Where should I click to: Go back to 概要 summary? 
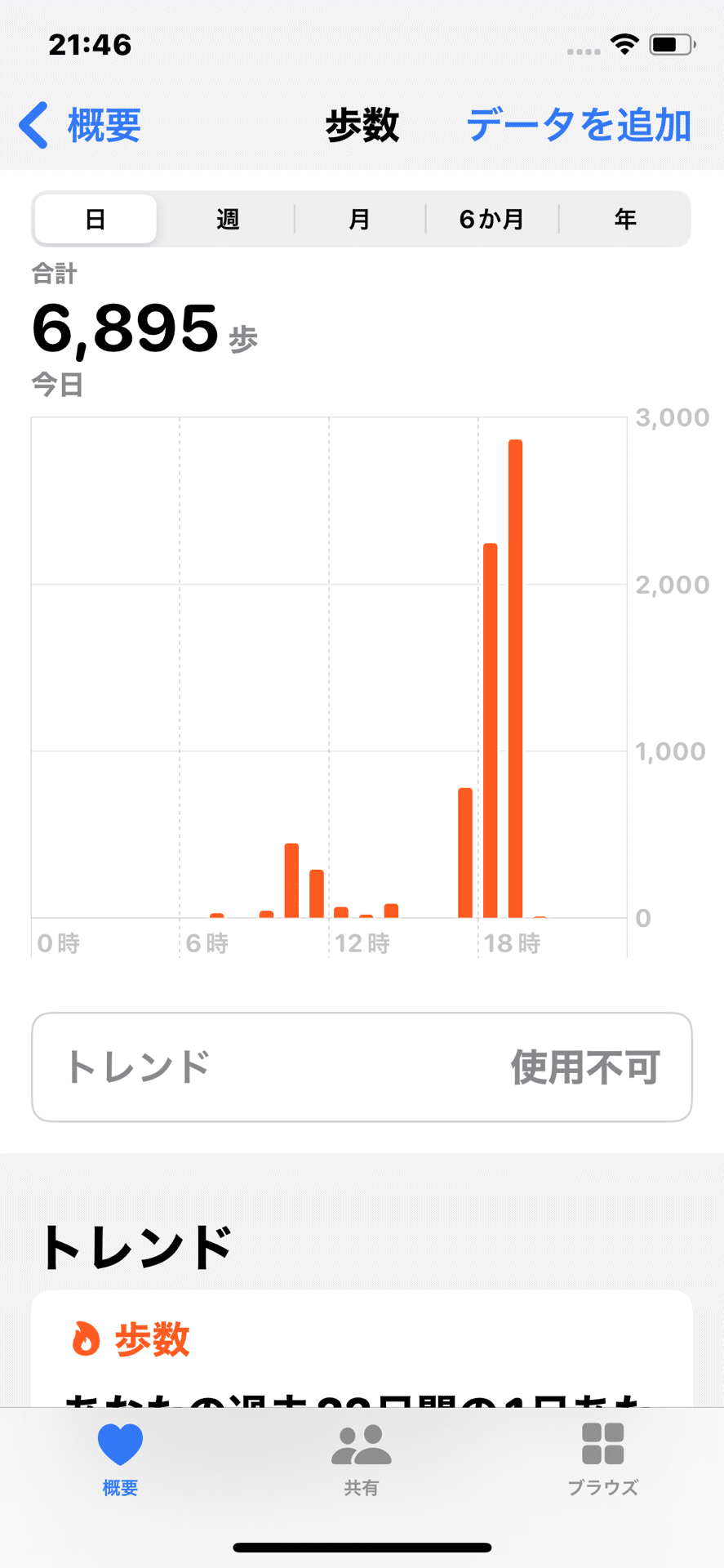(x=80, y=126)
